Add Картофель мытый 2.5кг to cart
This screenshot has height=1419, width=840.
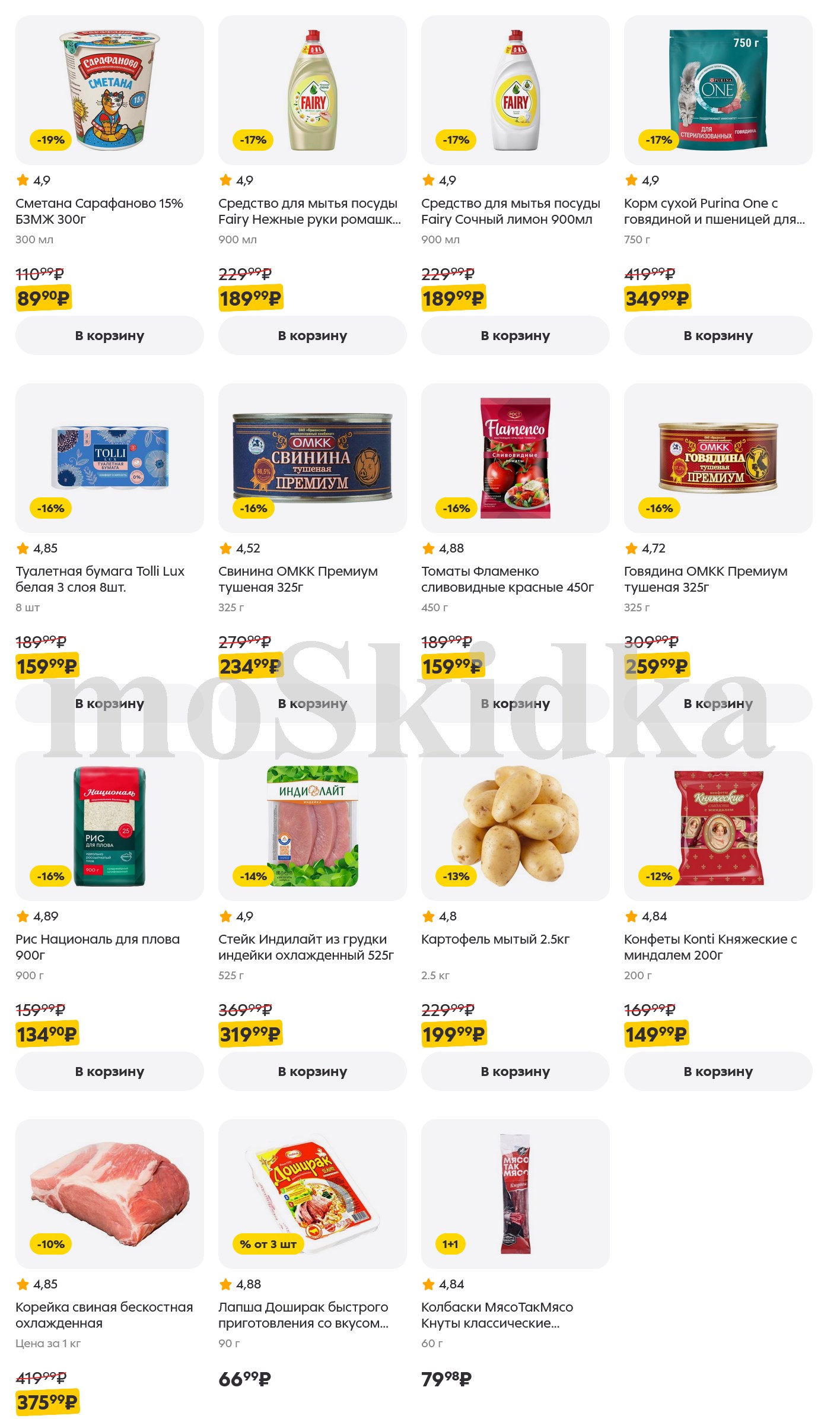(x=515, y=1071)
